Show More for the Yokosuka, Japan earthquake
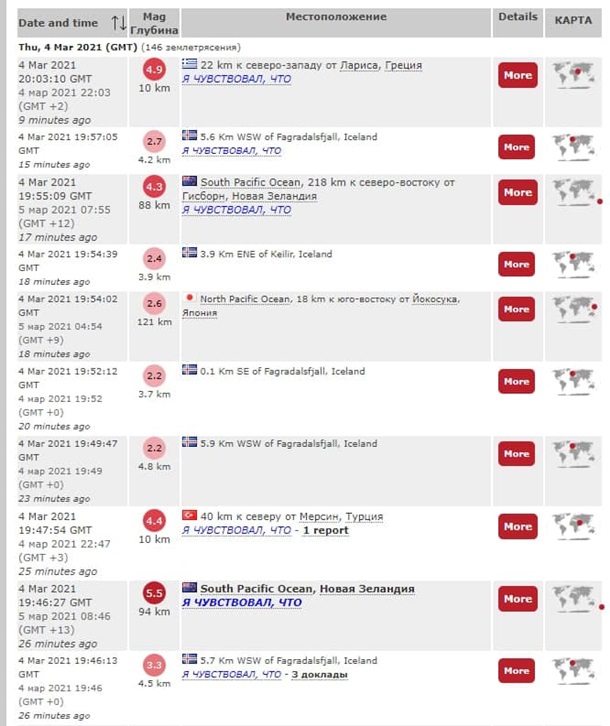The image size is (610, 726). 517,309
